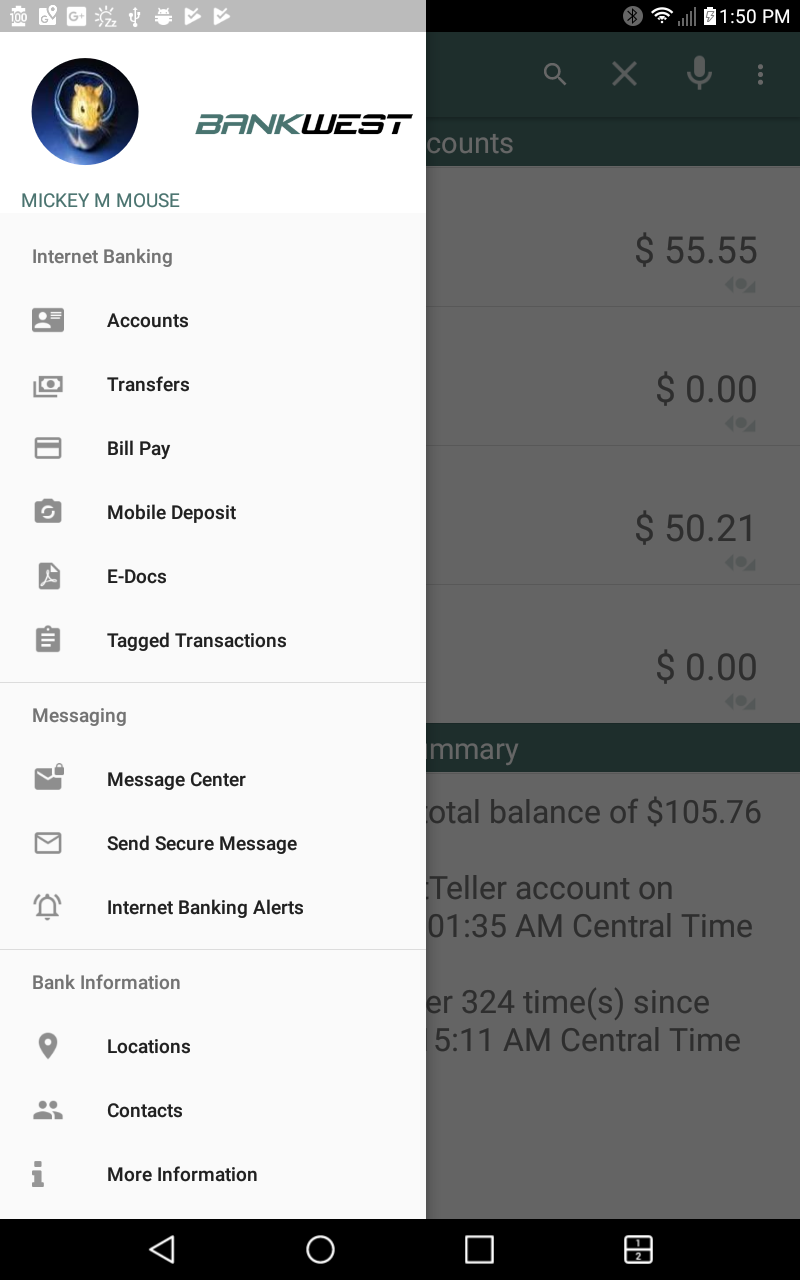Tap the Locations map pin icon
The image size is (800, 1280).
pyautogui.click(x=48, y=1046)
